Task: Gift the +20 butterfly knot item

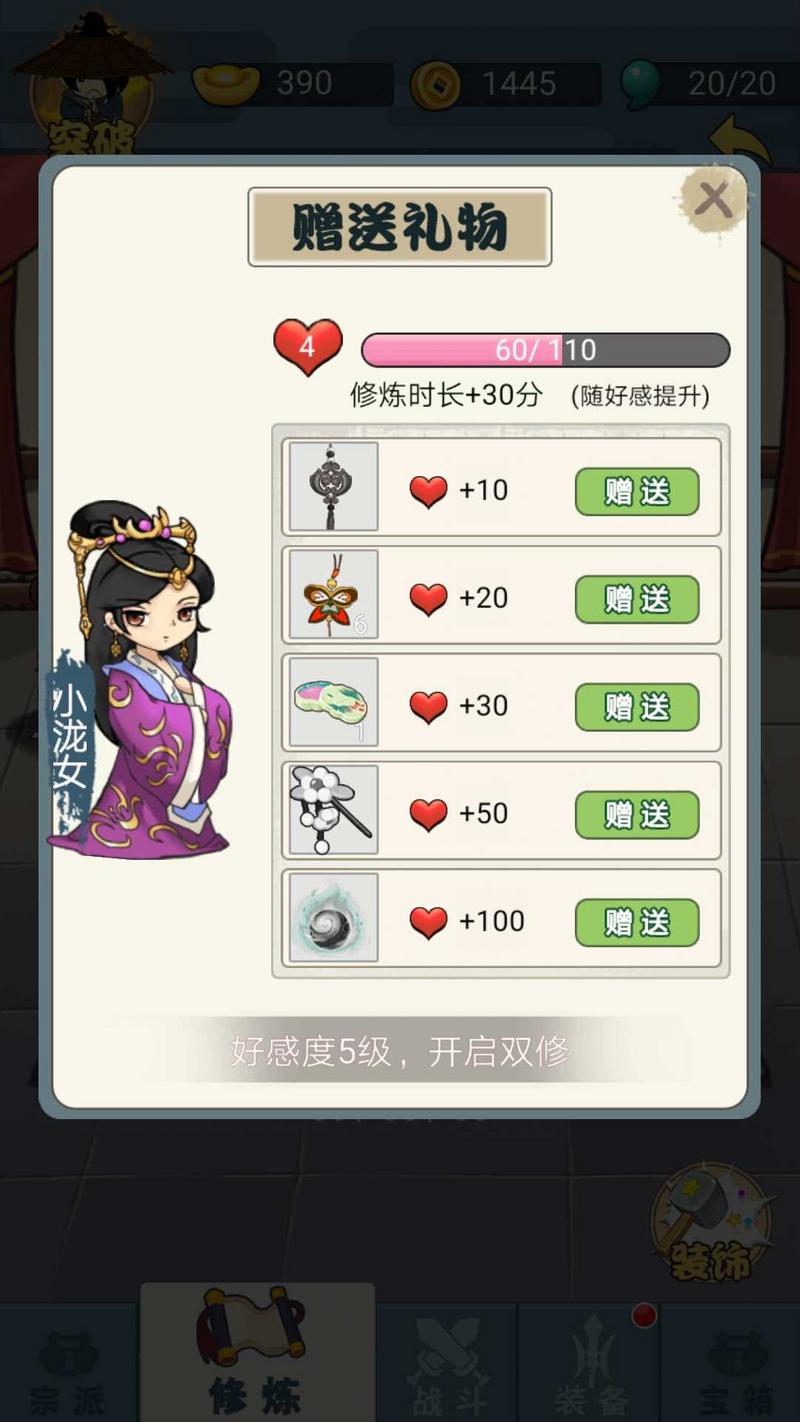Action: point(636,599)
